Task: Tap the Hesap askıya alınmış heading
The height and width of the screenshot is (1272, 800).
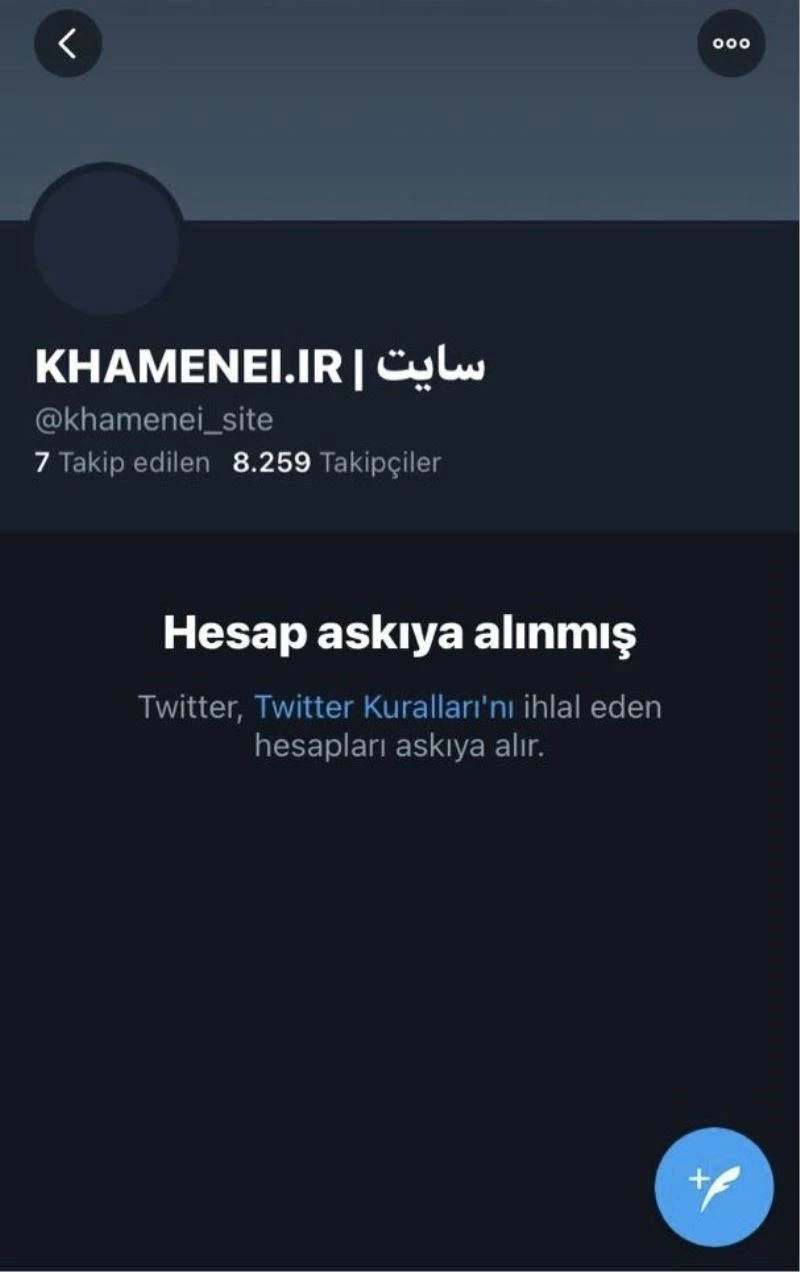Action: pos(400,632)
